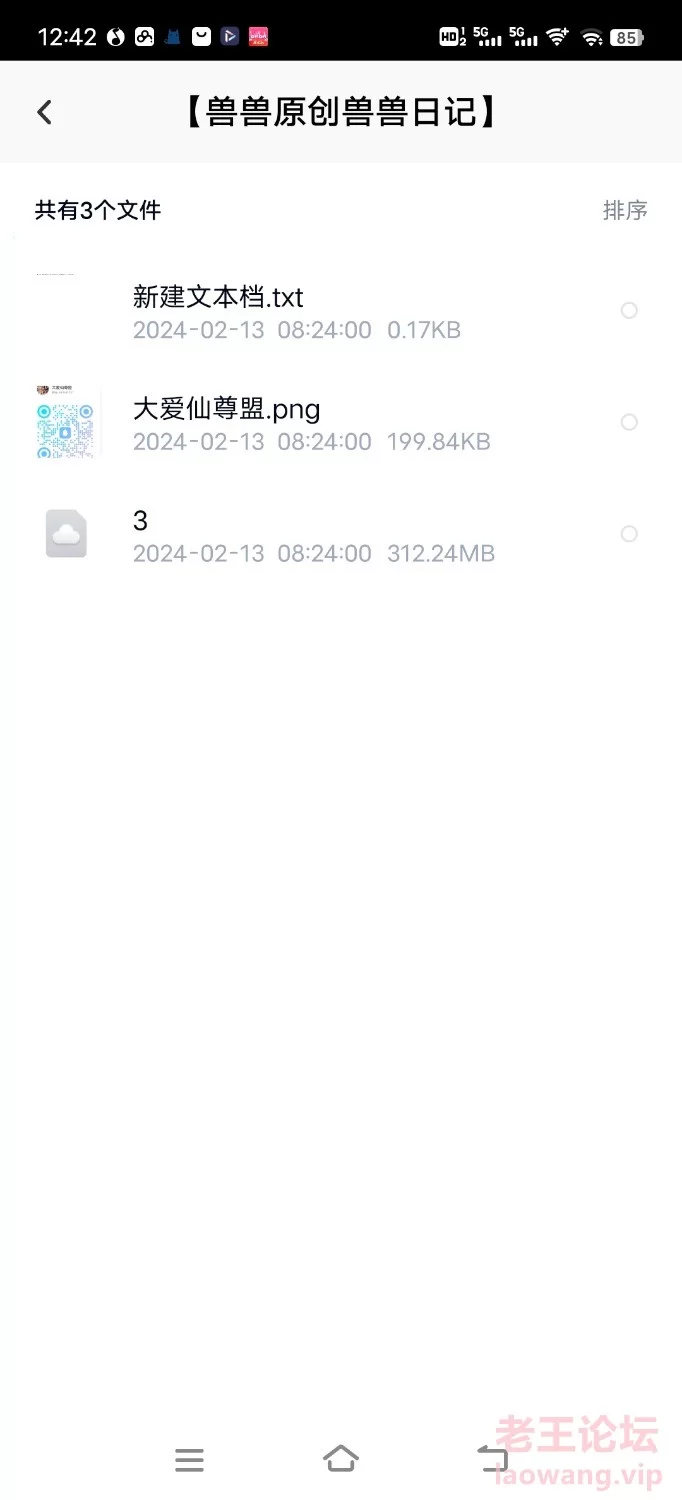Open the folder named 3
The width and height of the screenshot is (682, 1500).
click(x=140, y=521)
